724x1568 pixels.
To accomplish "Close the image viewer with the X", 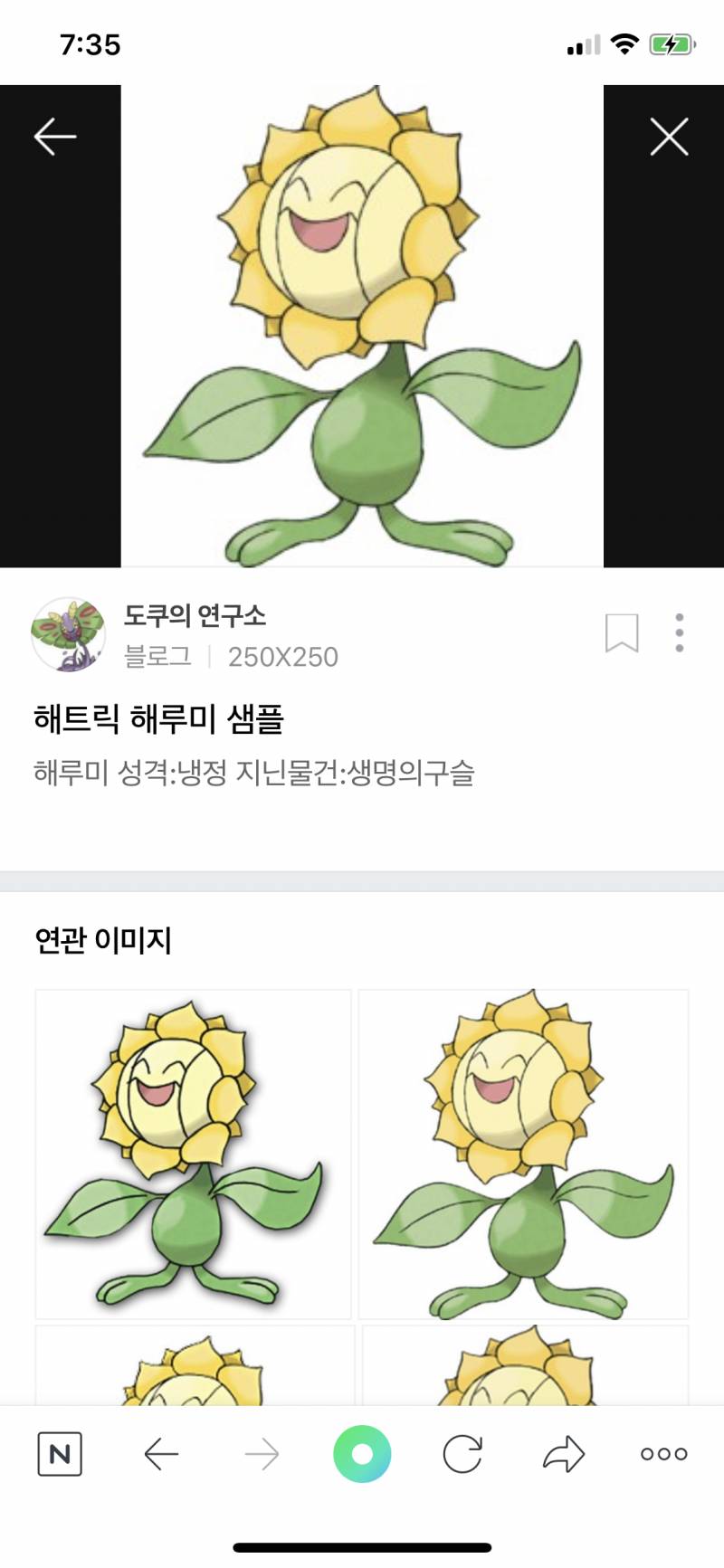I will coord(669,138).
